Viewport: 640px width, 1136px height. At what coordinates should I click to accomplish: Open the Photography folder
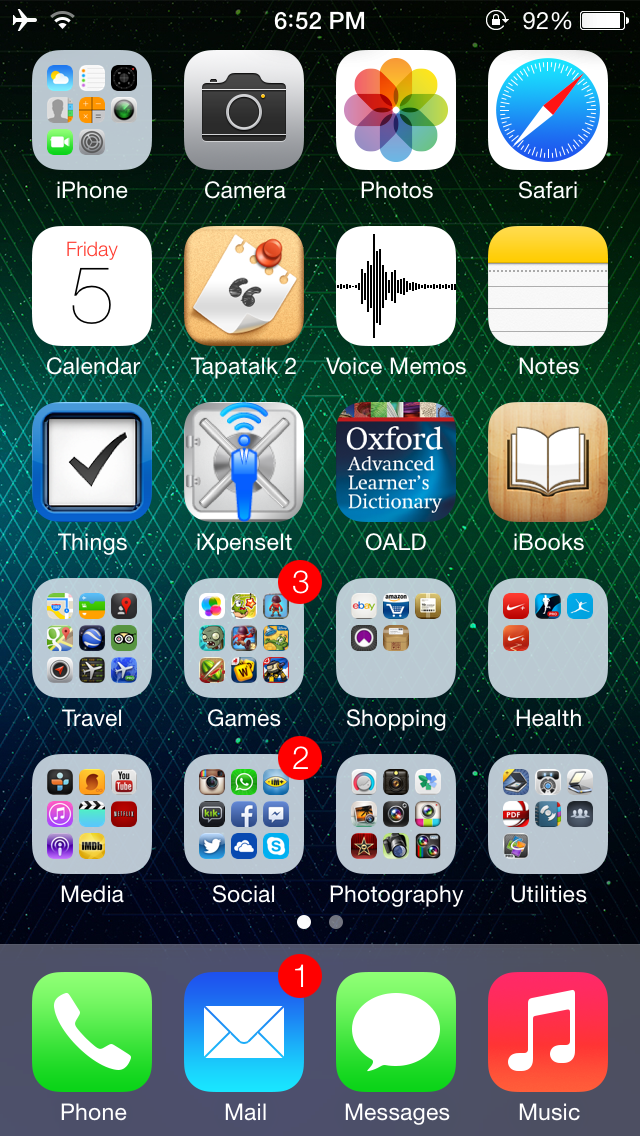coord(396,814)
